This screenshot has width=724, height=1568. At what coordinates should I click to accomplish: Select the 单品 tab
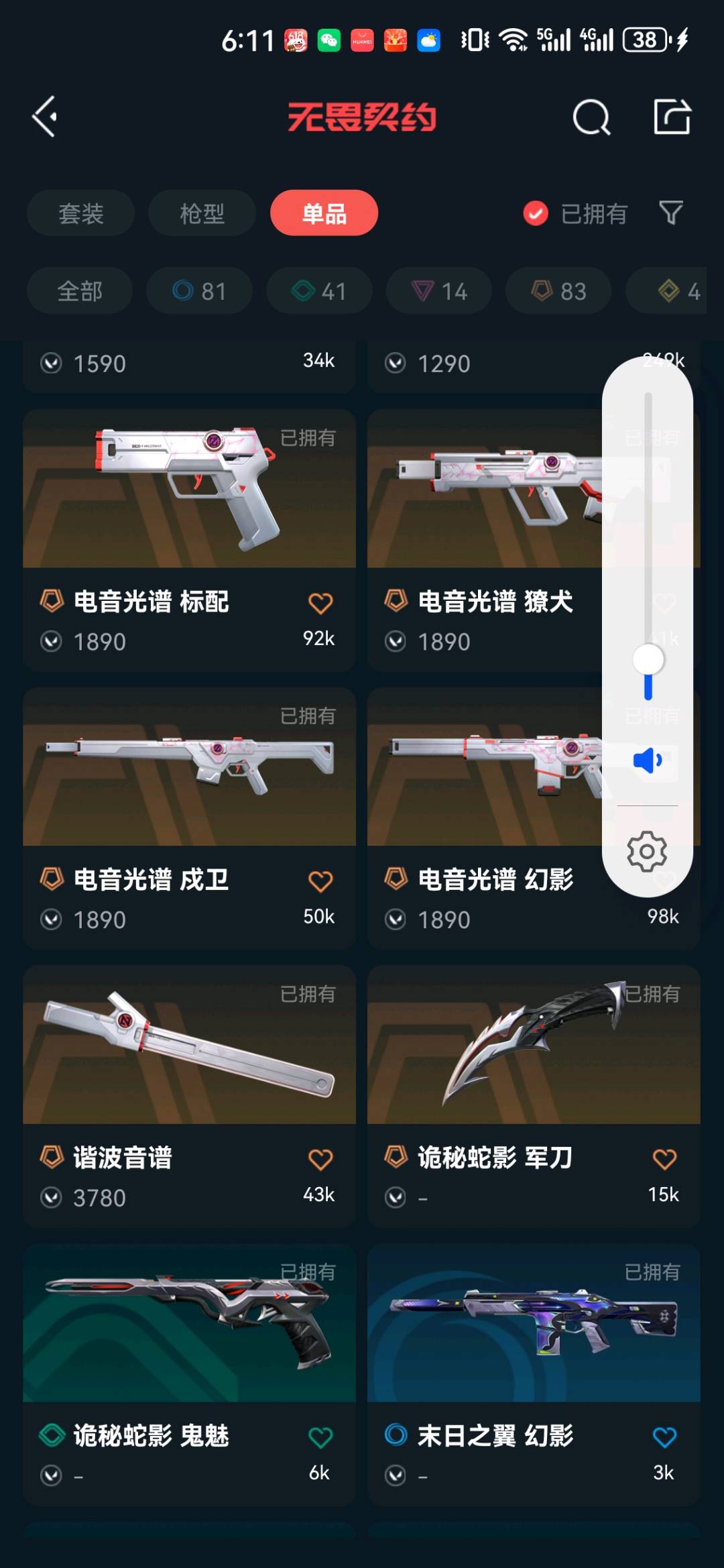pos(324,213)
